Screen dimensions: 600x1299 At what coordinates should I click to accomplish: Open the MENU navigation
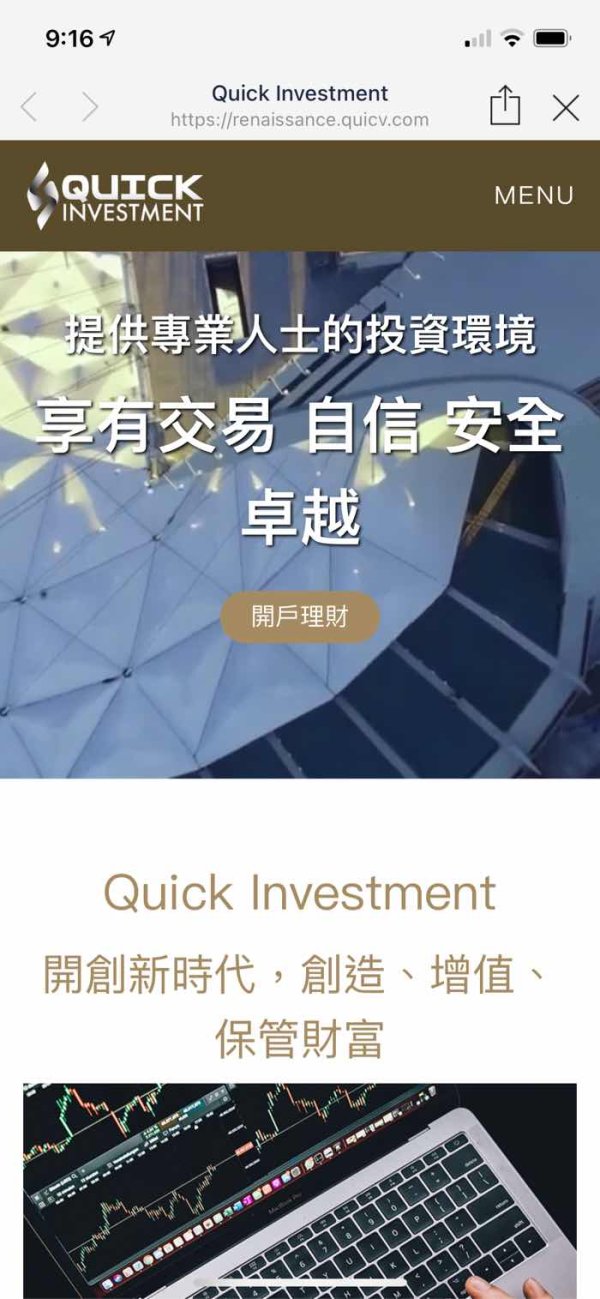pos(534,195)
